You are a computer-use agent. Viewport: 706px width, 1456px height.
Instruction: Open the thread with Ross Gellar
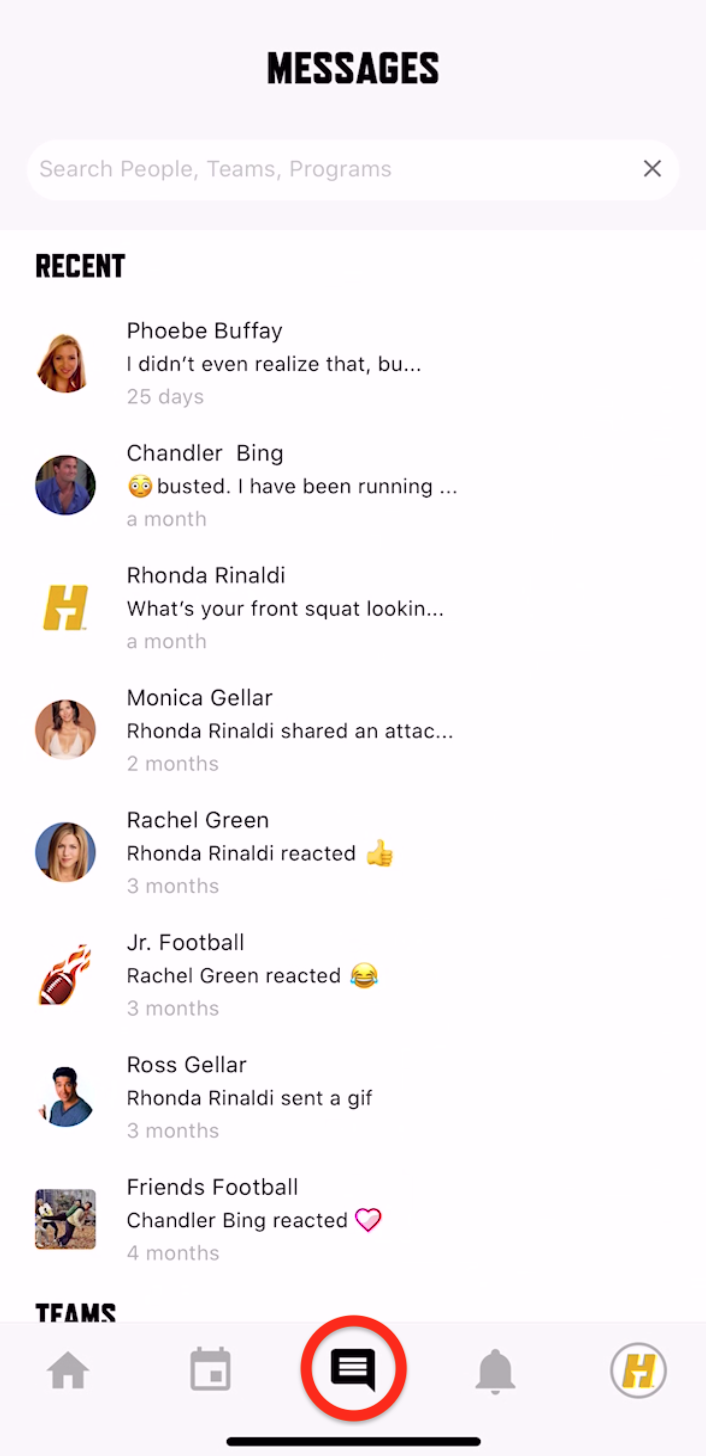click(353, 1097)
